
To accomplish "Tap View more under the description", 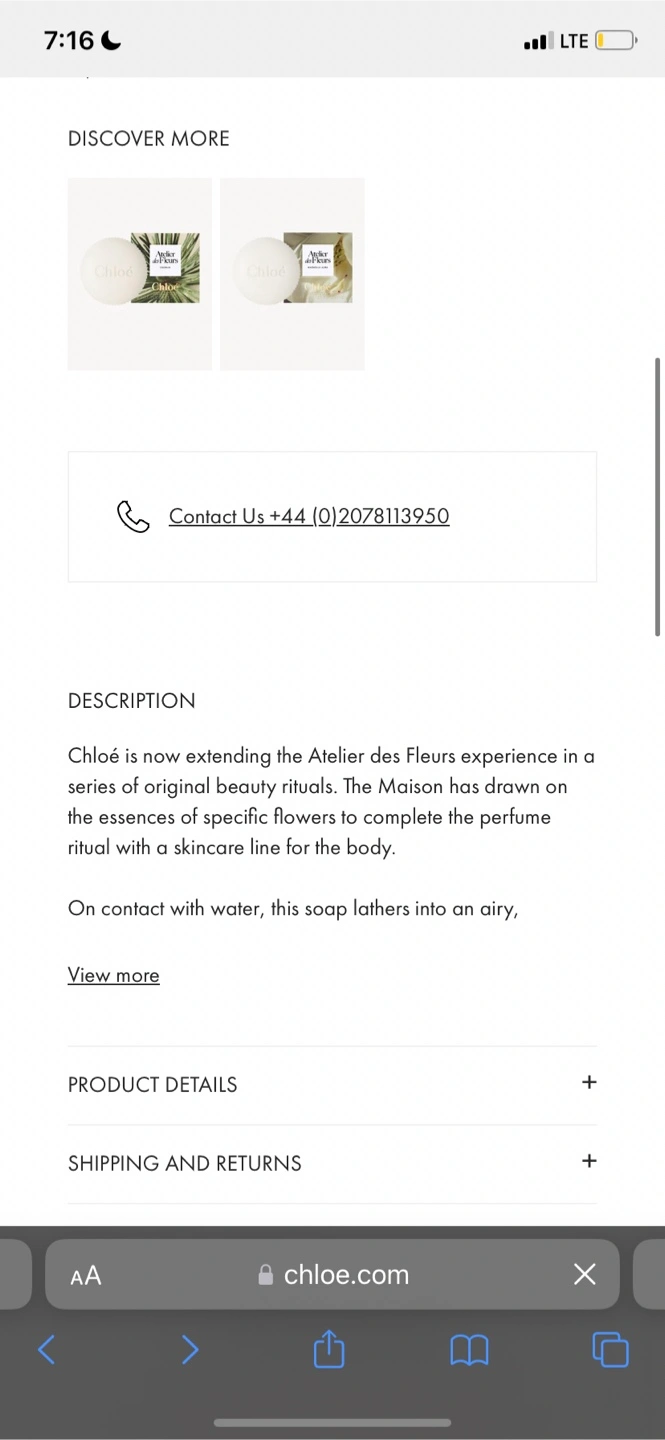I will [114, 975].
